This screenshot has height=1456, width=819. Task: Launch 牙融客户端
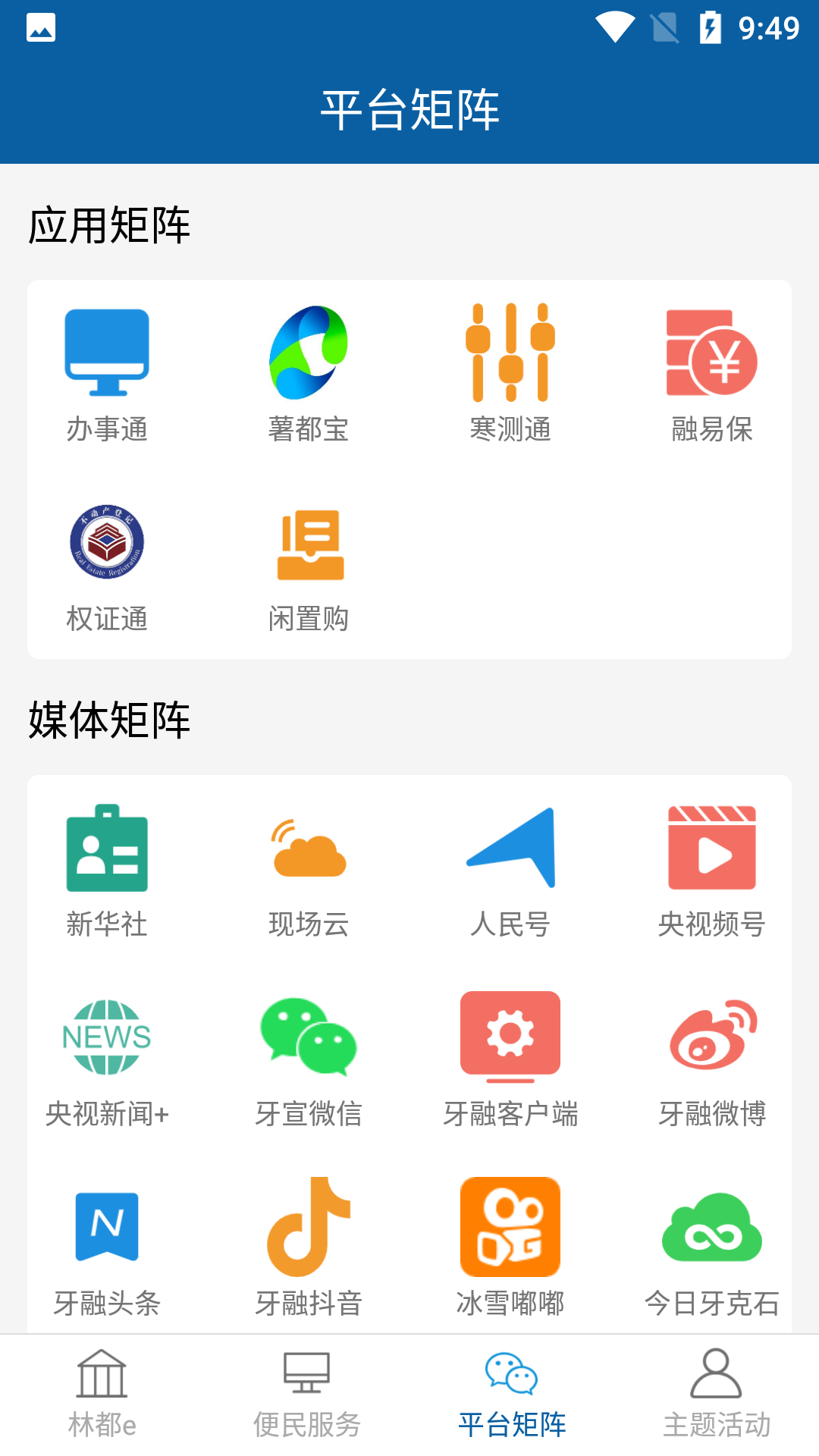pos(510,1059)
